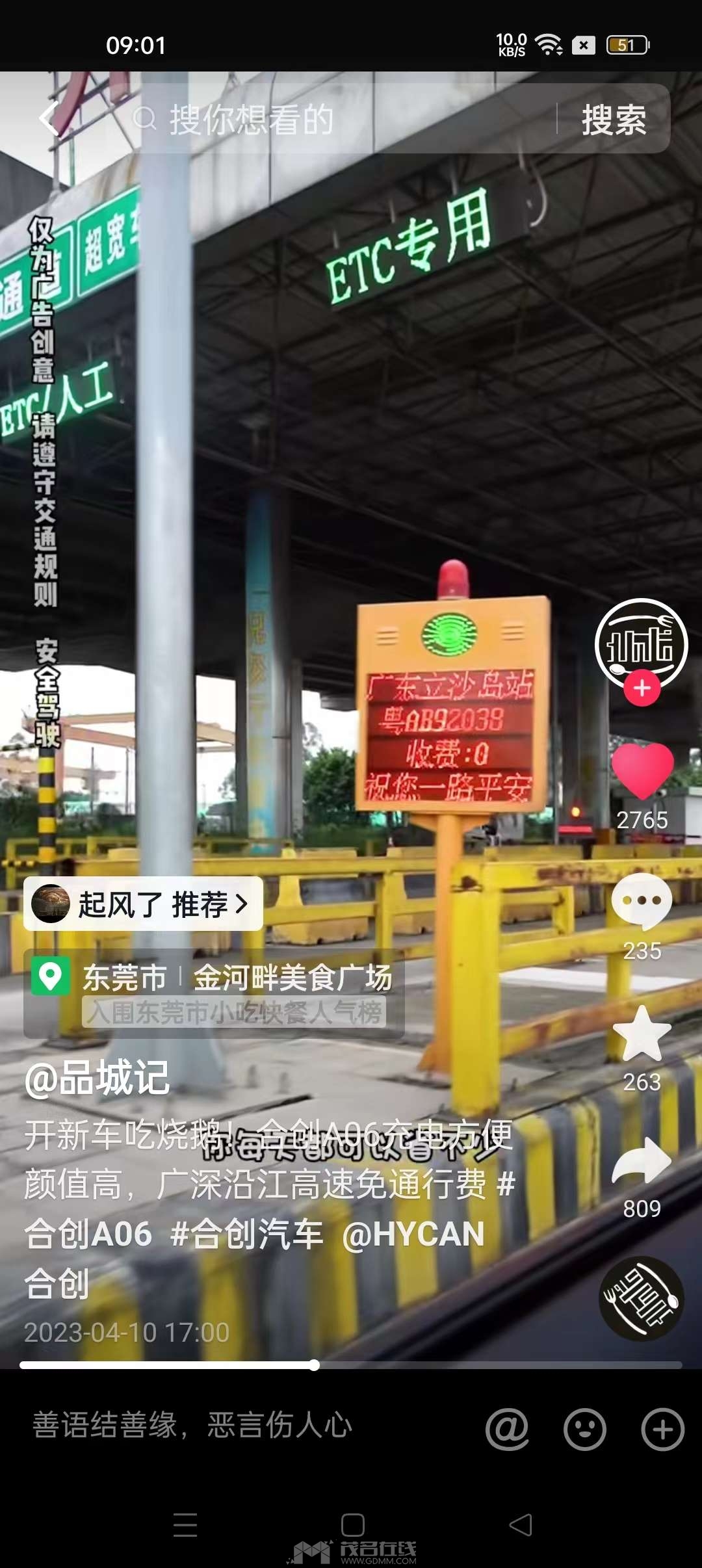Viewport: 702px width, 1568px height.
Task: Open the comments bubble
Action: pyautogui.click(x=642, y=901)
